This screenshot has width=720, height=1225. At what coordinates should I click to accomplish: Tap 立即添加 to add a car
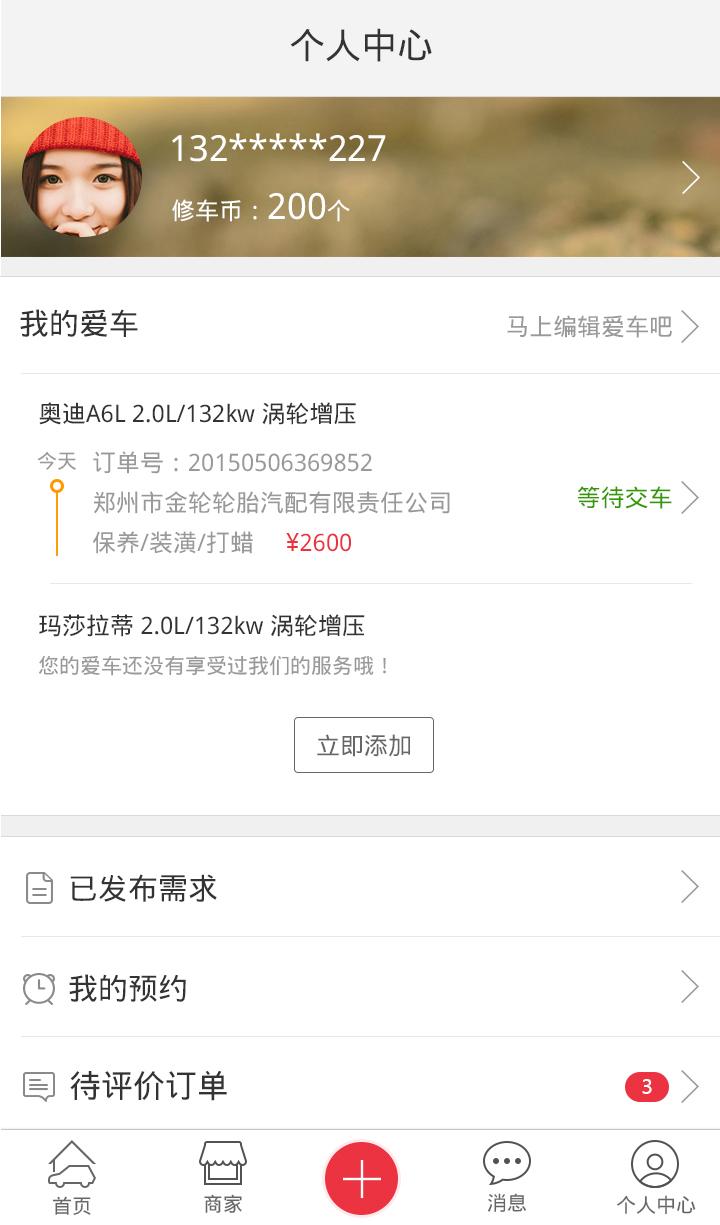click(363, 744)
